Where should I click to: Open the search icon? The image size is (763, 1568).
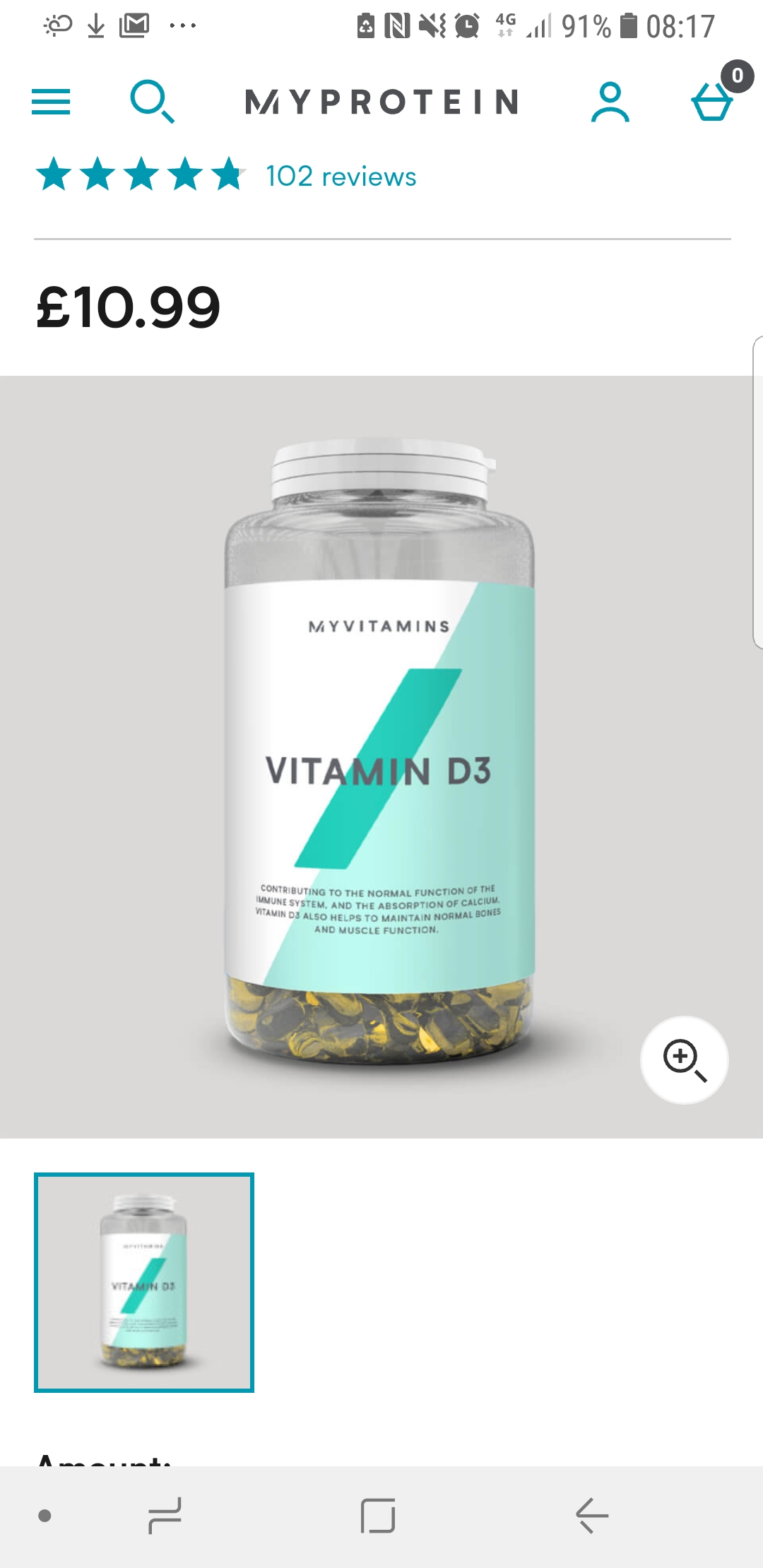tap(152, 102)
